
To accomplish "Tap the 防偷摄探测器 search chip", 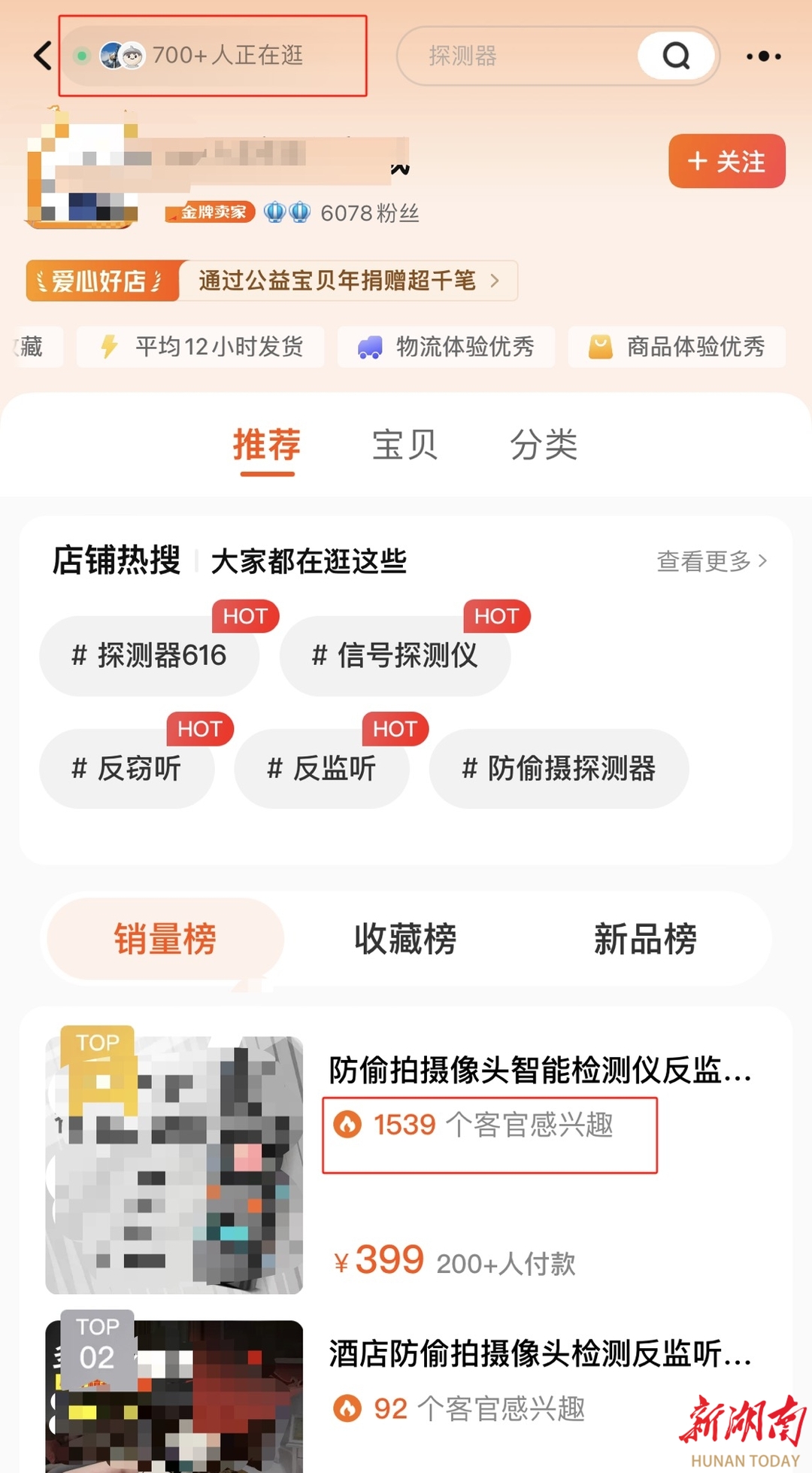I will 559,769.
